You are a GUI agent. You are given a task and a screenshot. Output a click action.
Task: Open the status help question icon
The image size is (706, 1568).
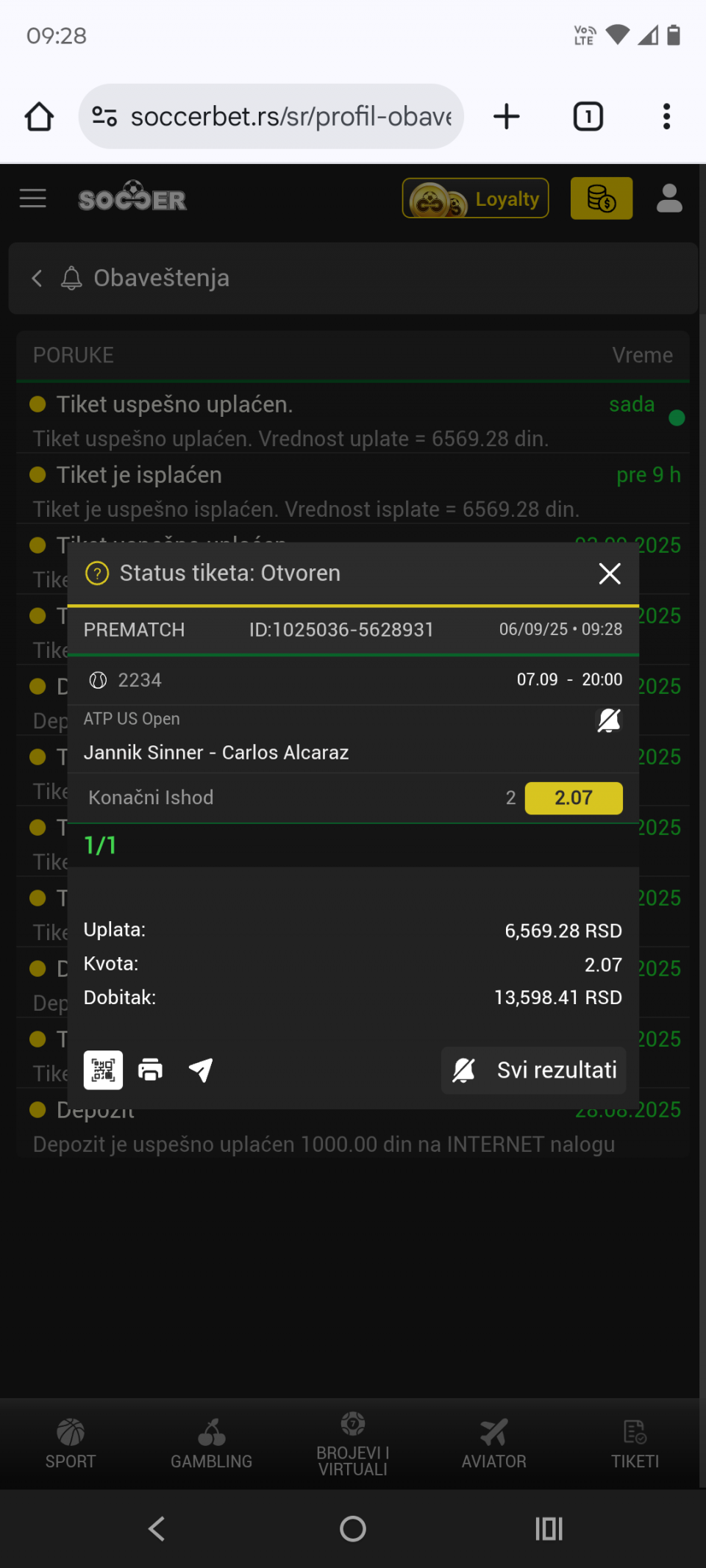[x=97, y=573]
